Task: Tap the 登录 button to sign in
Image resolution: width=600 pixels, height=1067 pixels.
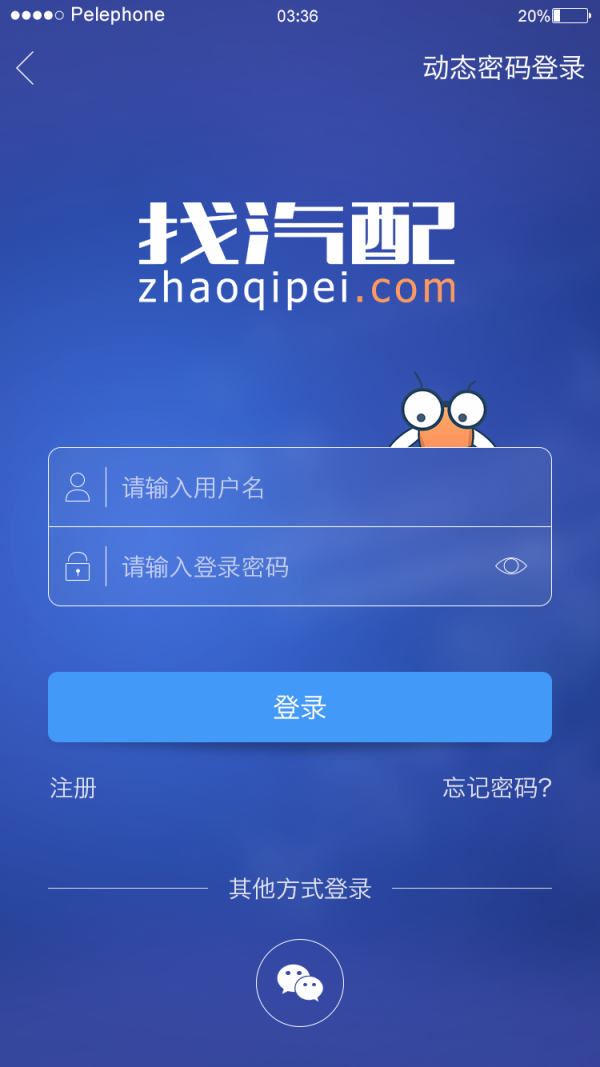Action: 300,707
